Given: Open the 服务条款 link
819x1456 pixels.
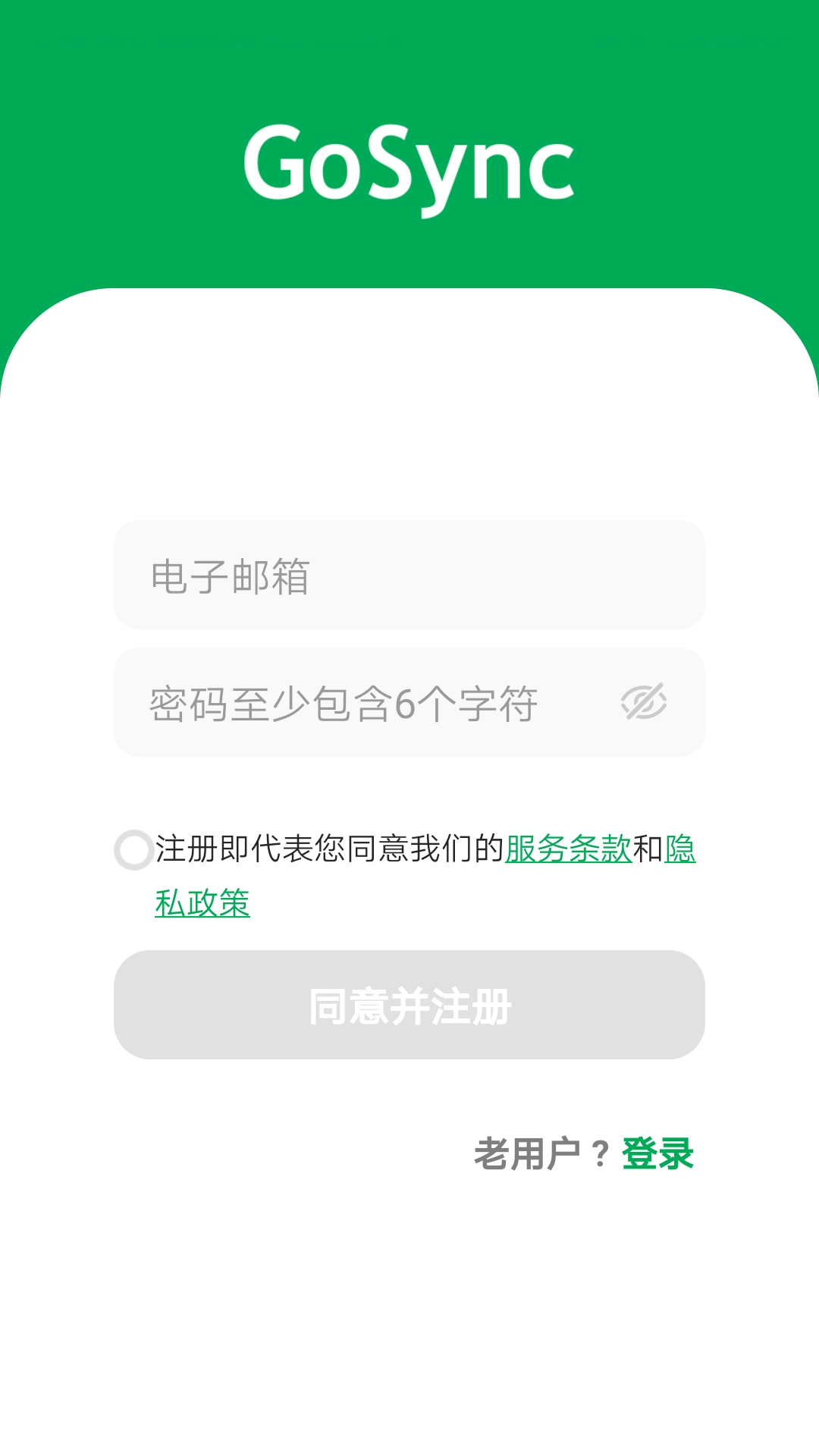Looking at the screenshot, I should 568,849.
